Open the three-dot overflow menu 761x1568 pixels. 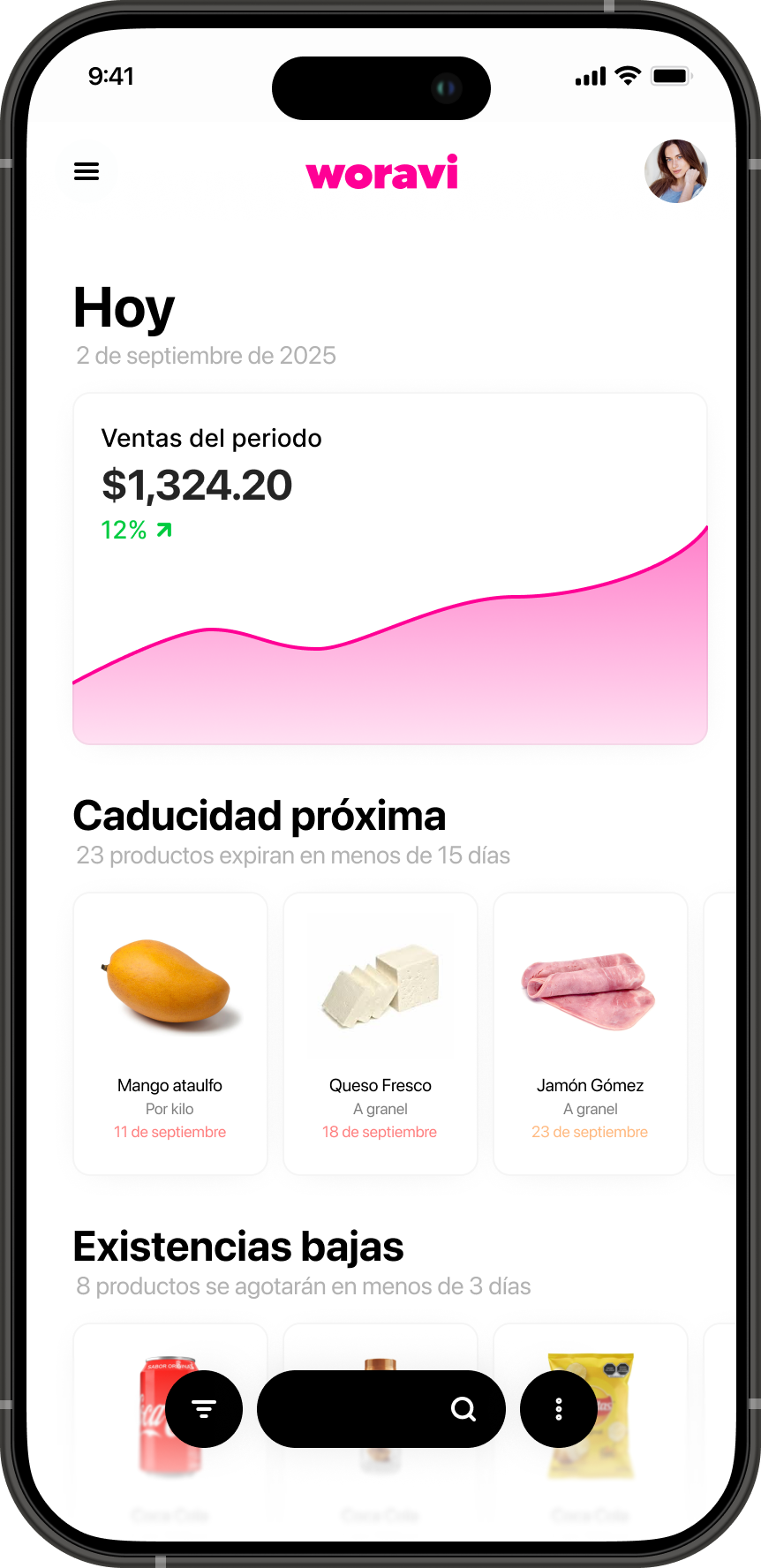(x=558, y=1409)
